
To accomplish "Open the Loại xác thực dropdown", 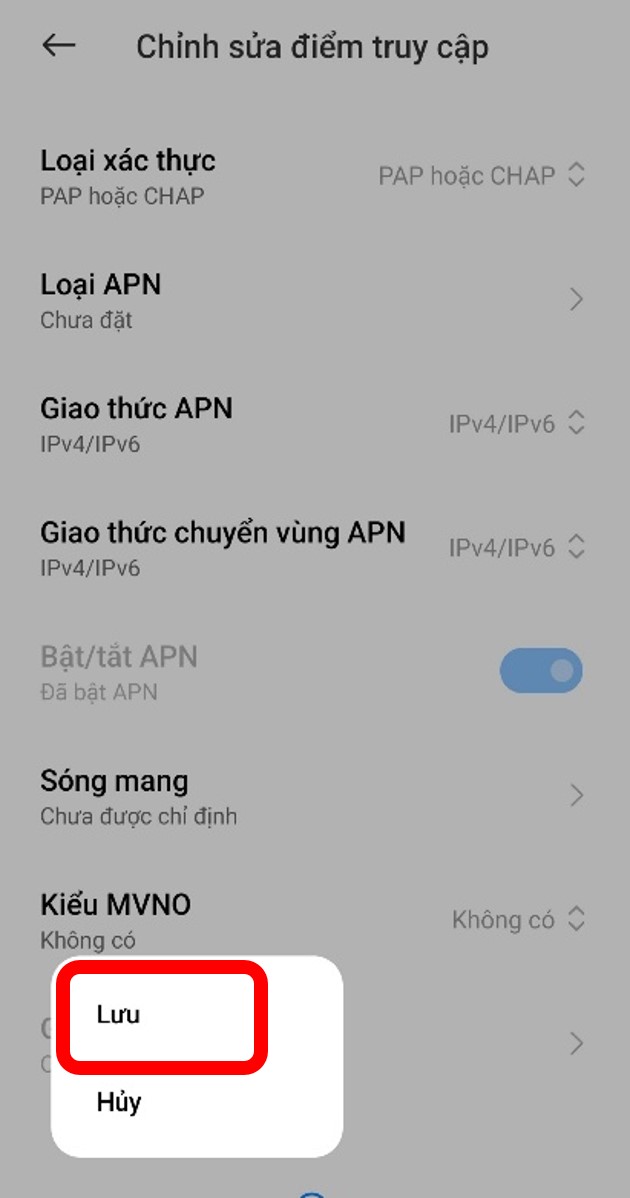I will pos(315,176).
